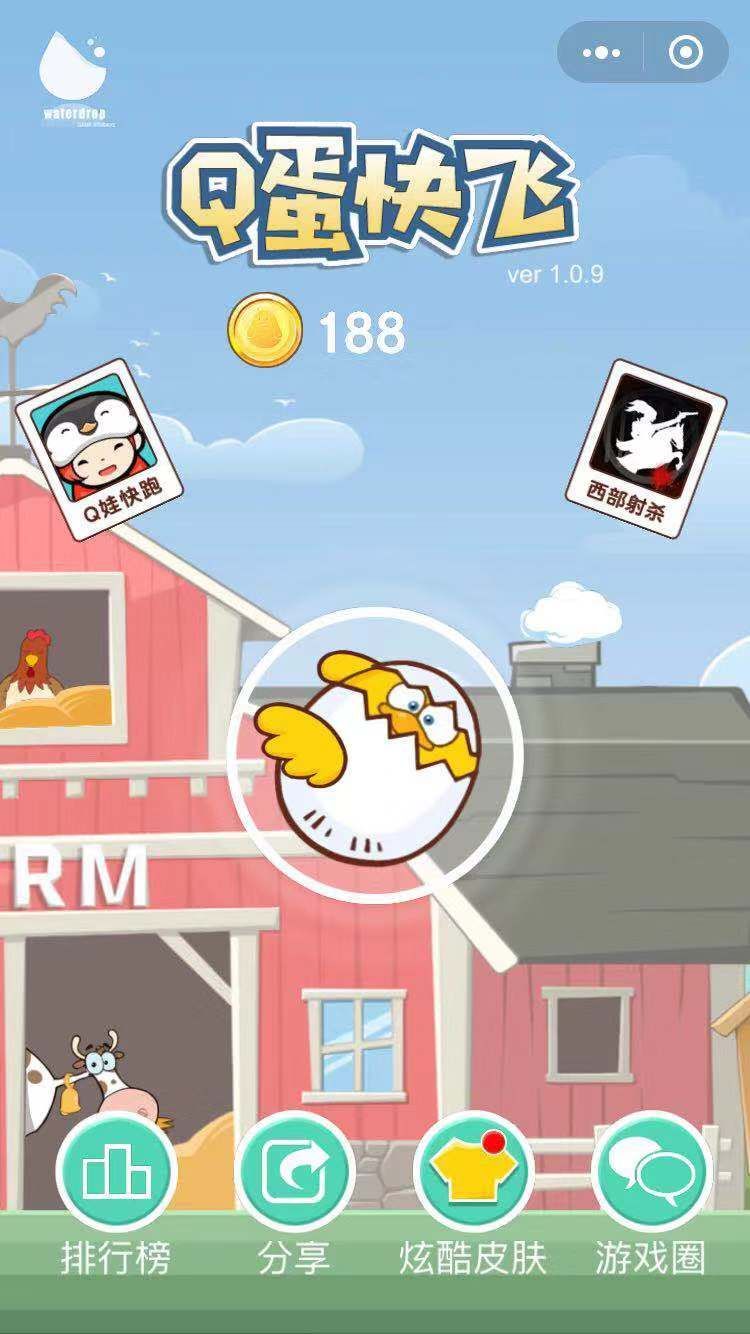The width and height of the screenshot is (750, 1334).
Task: Open the 游戏圈 game community
Action: 650,1172
